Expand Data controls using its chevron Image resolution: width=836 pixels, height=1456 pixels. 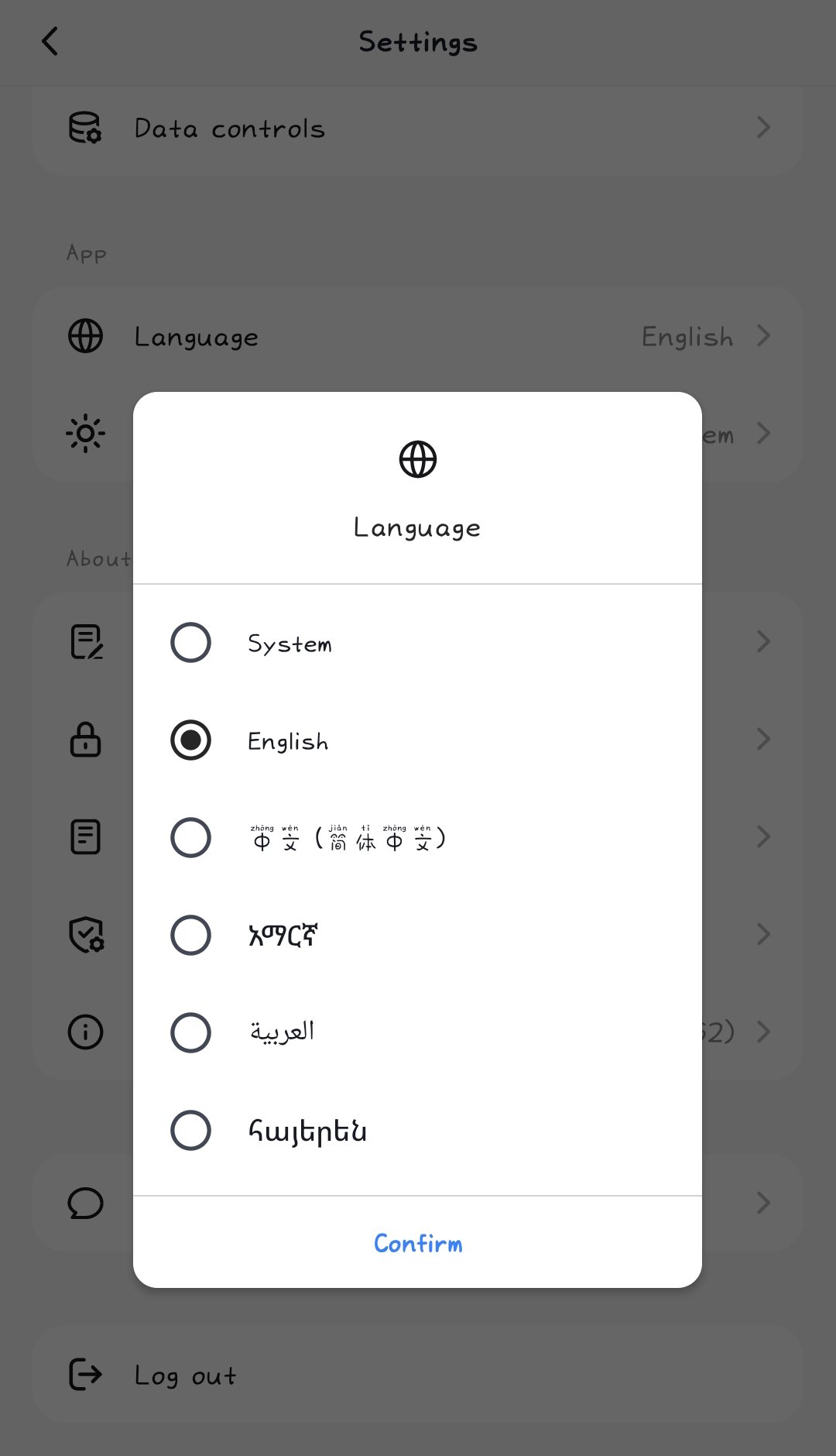click(764, 128)
